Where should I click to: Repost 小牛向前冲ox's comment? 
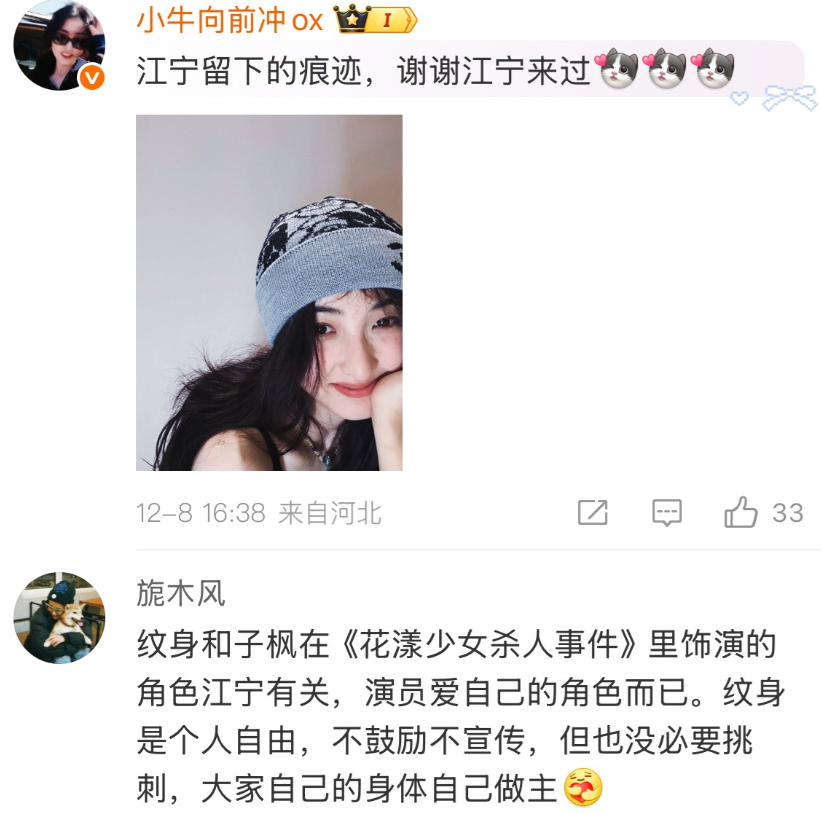click(x=592, y=513)
